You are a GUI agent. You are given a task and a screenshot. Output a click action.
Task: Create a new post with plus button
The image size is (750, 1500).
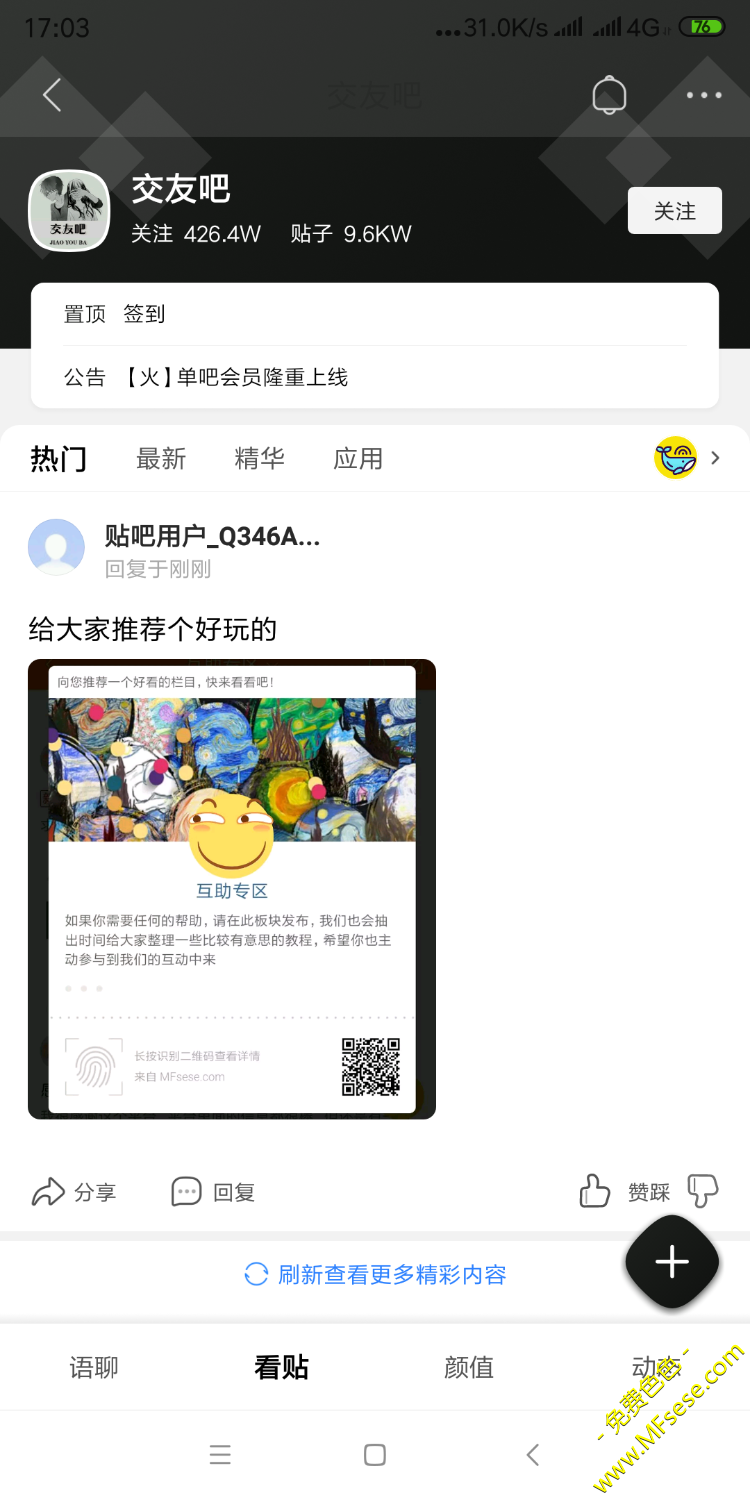click(672, 1262)
